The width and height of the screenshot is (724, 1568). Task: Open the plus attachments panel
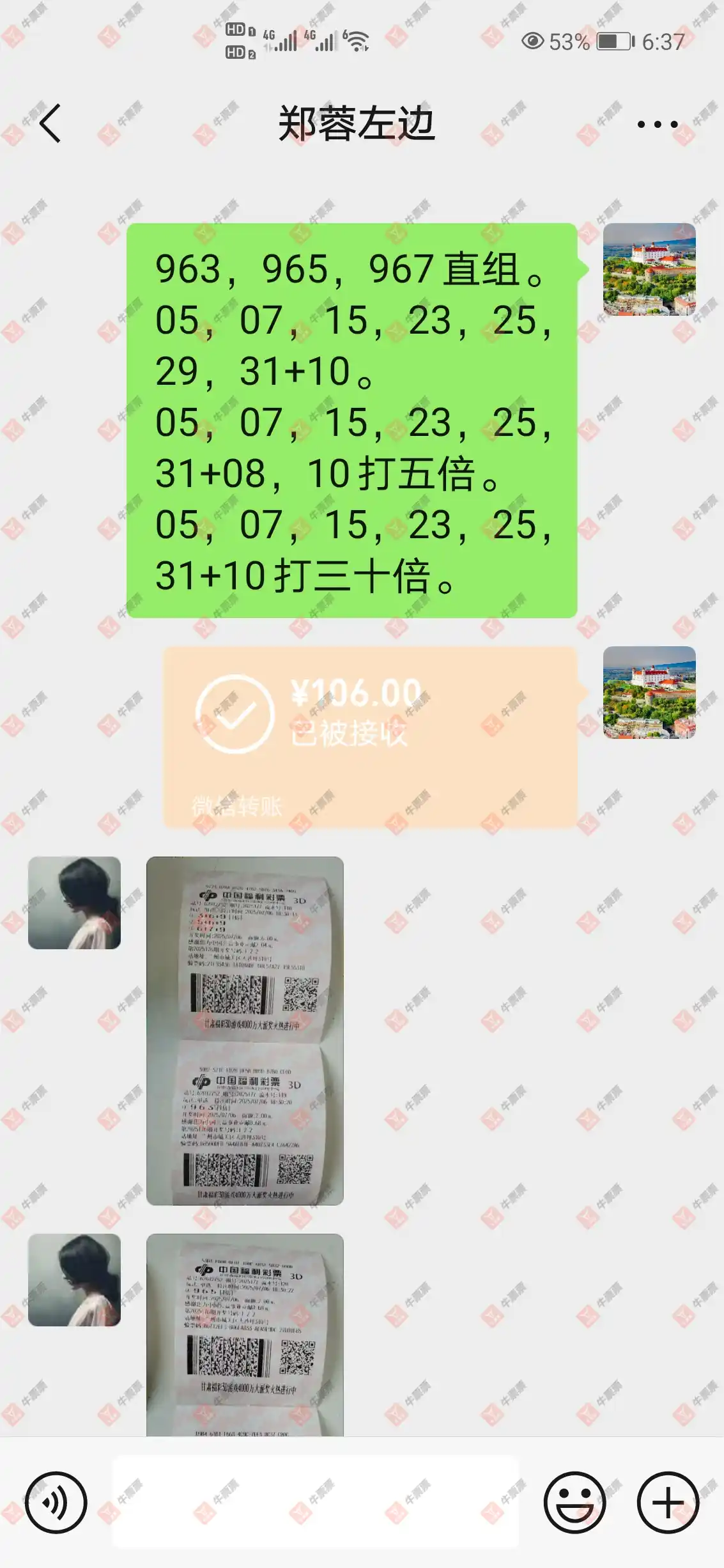[x=668, y=1502]
